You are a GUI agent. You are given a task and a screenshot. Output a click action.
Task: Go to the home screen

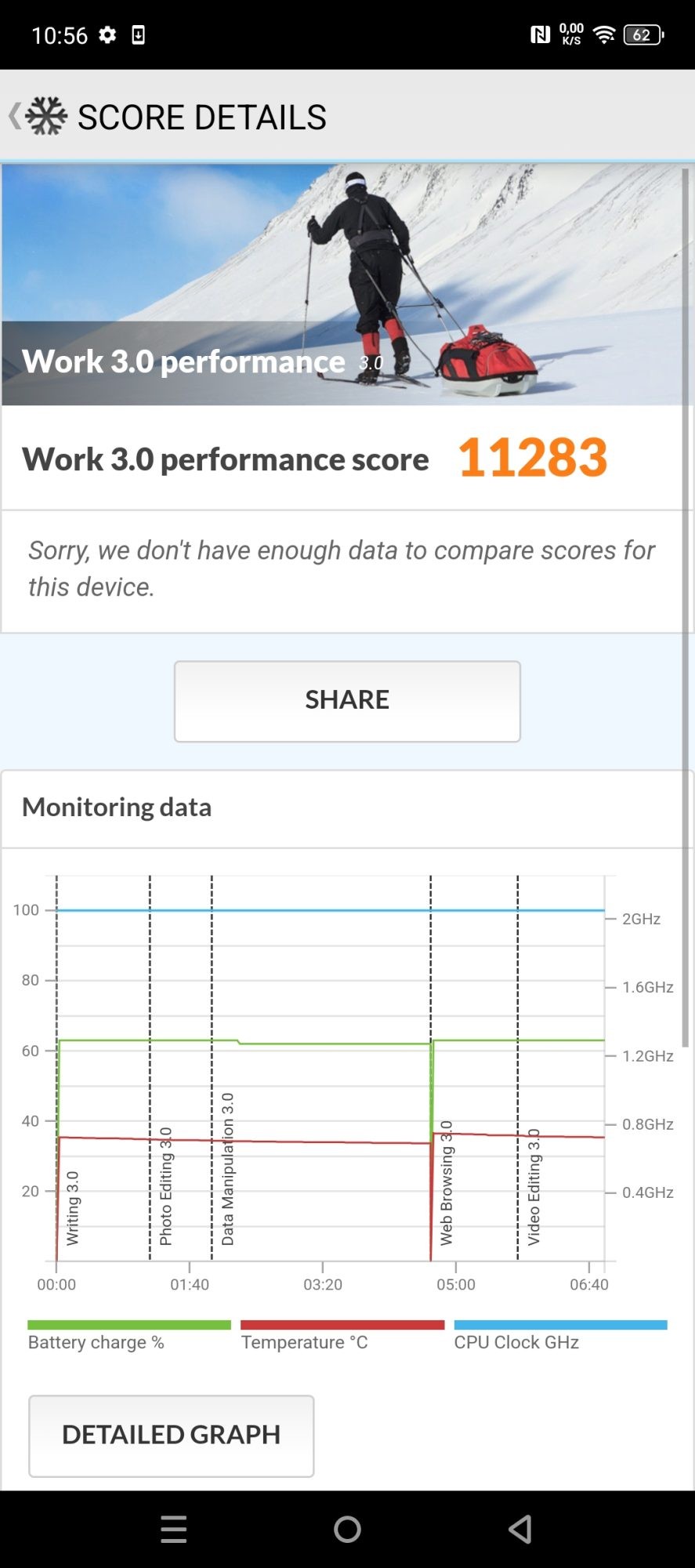click(x=347, y=1528)
